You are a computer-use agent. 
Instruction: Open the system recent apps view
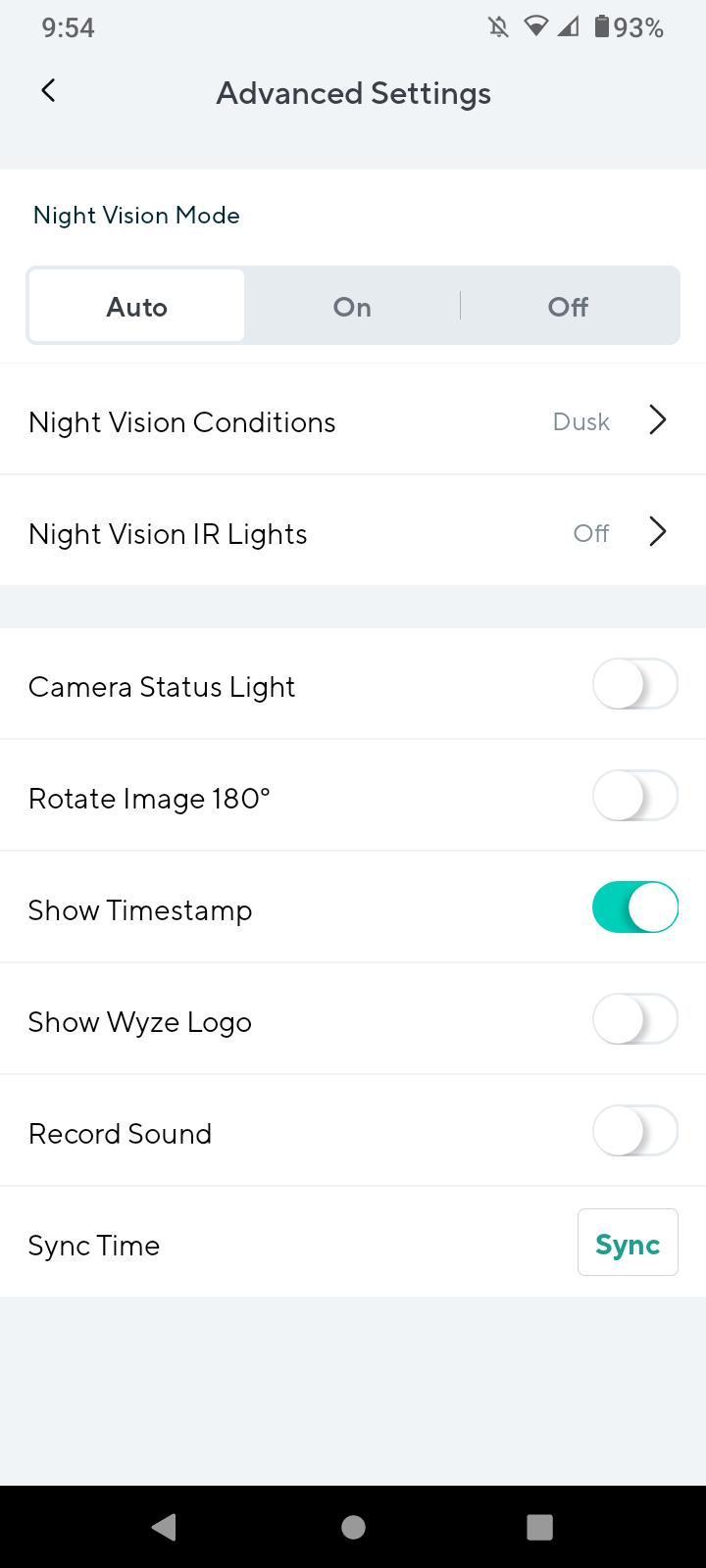(x=539, y=1527)
